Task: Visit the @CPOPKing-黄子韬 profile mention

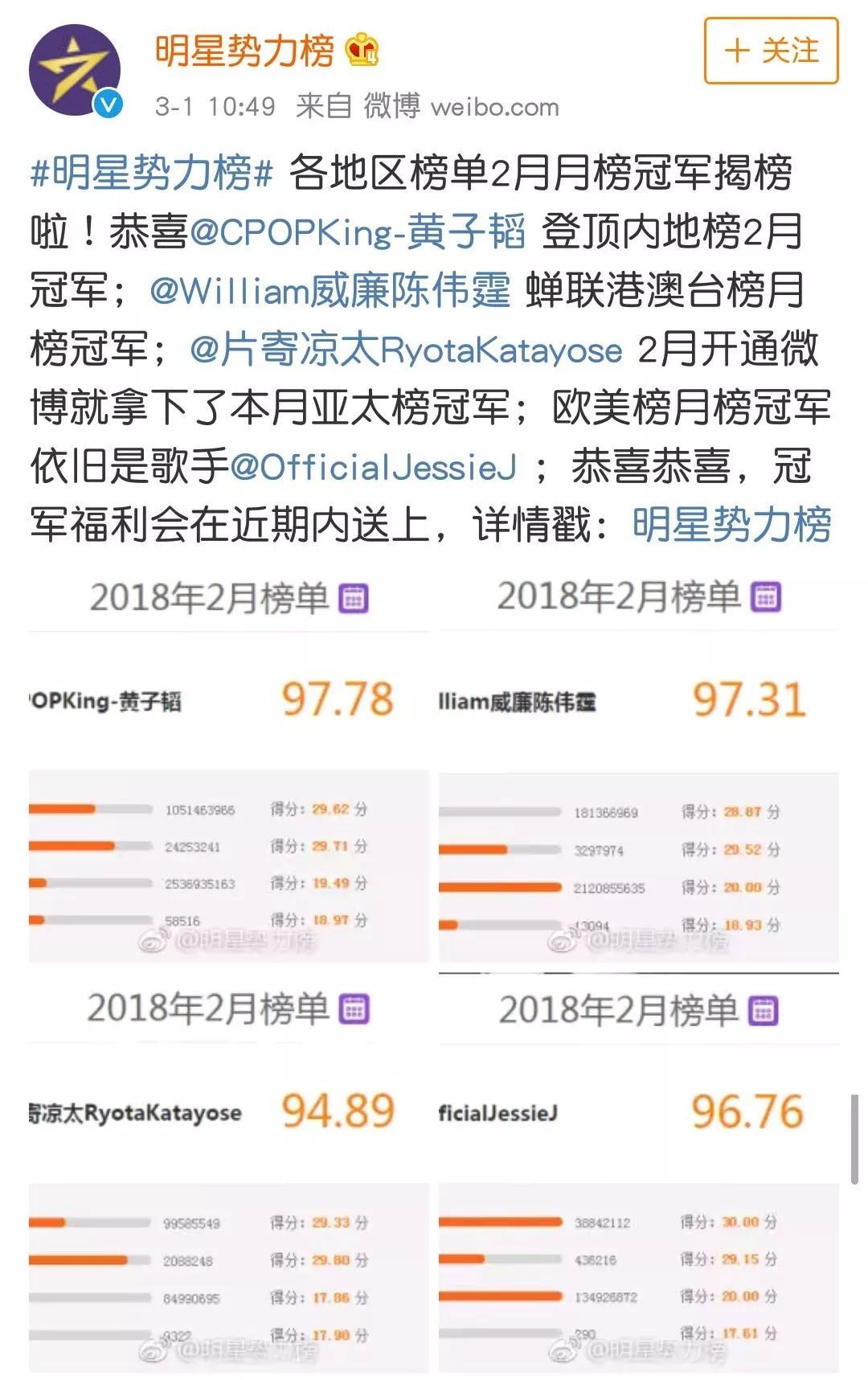Action: point(358,232)
